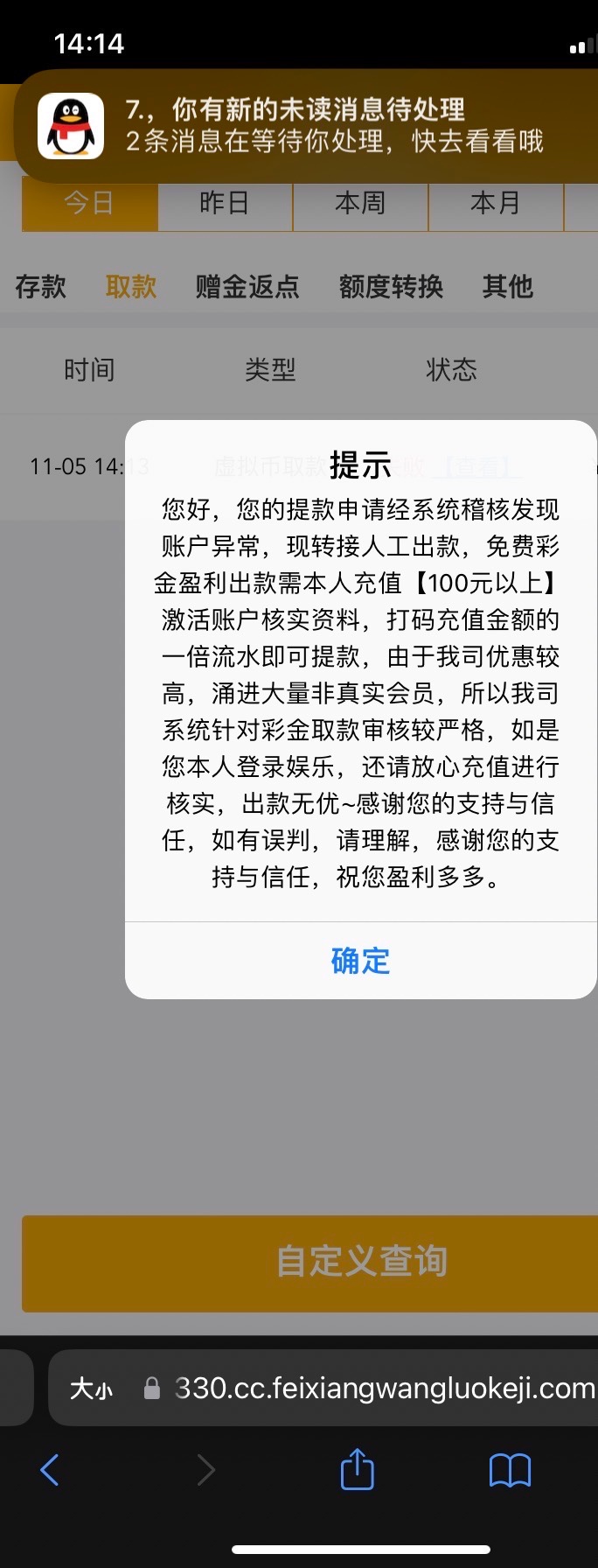The width and height of the screenshot is (598, 1568).
Task: Open the 赠金返点 records tab
Action: pos(247,286)
